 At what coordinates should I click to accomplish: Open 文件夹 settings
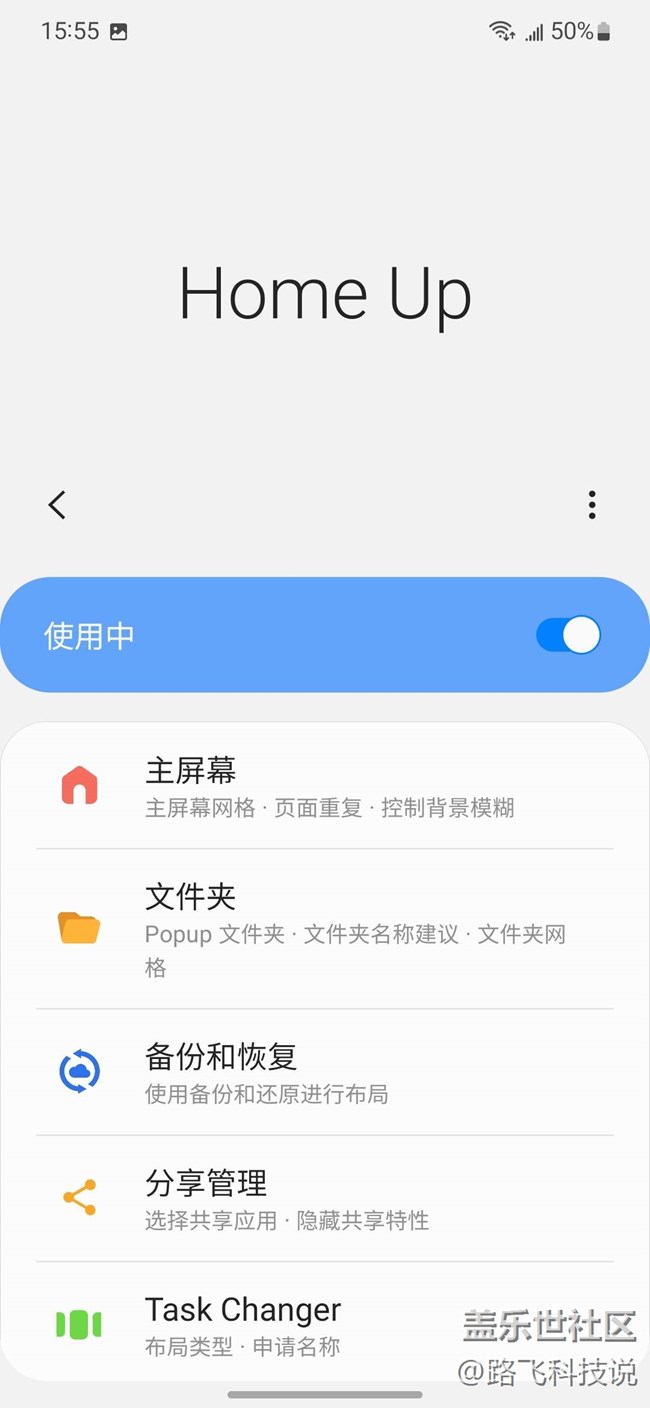coord(325,929)
